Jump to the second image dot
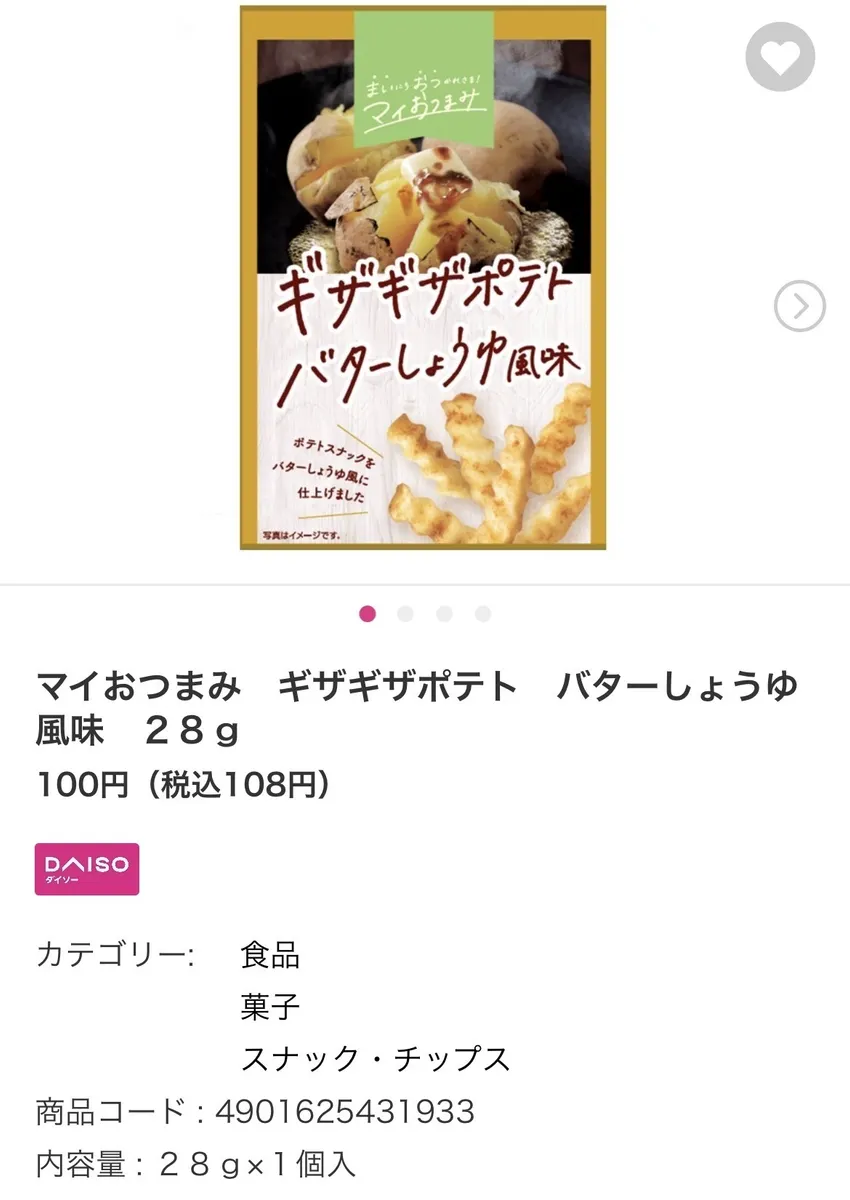 click(x=405, y=614)
